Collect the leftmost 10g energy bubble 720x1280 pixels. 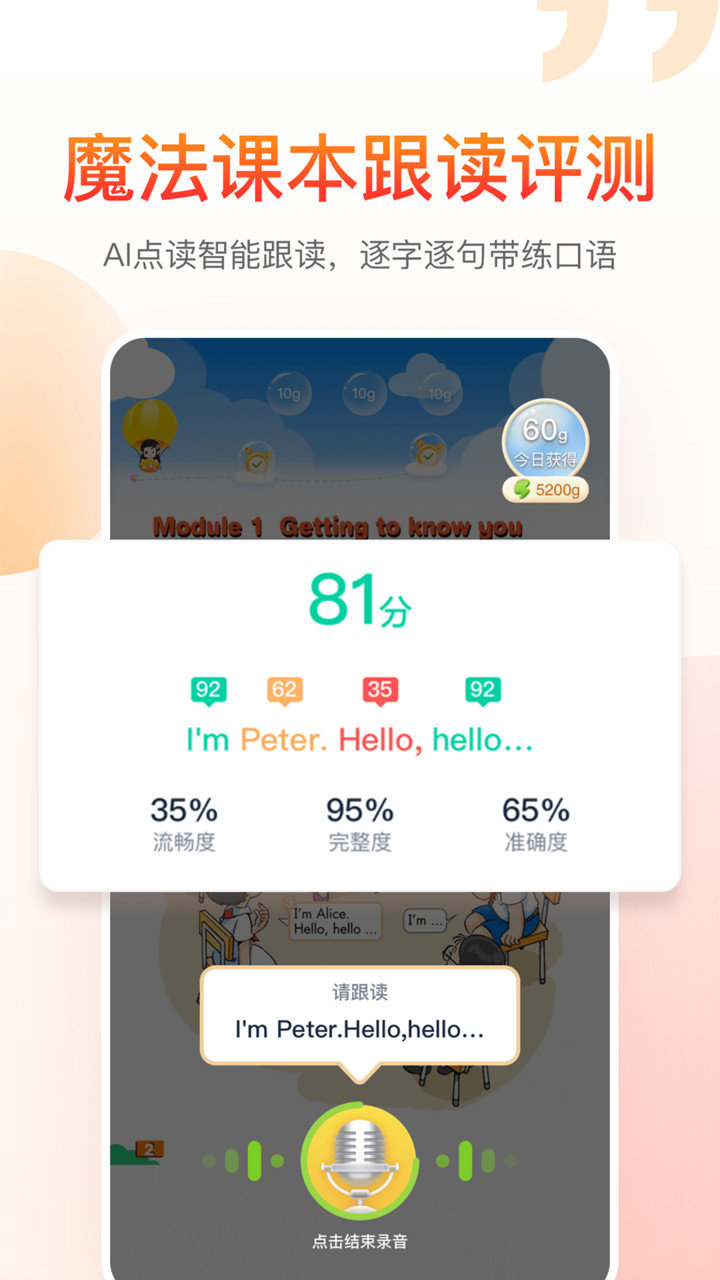click(x=292, y=394)
